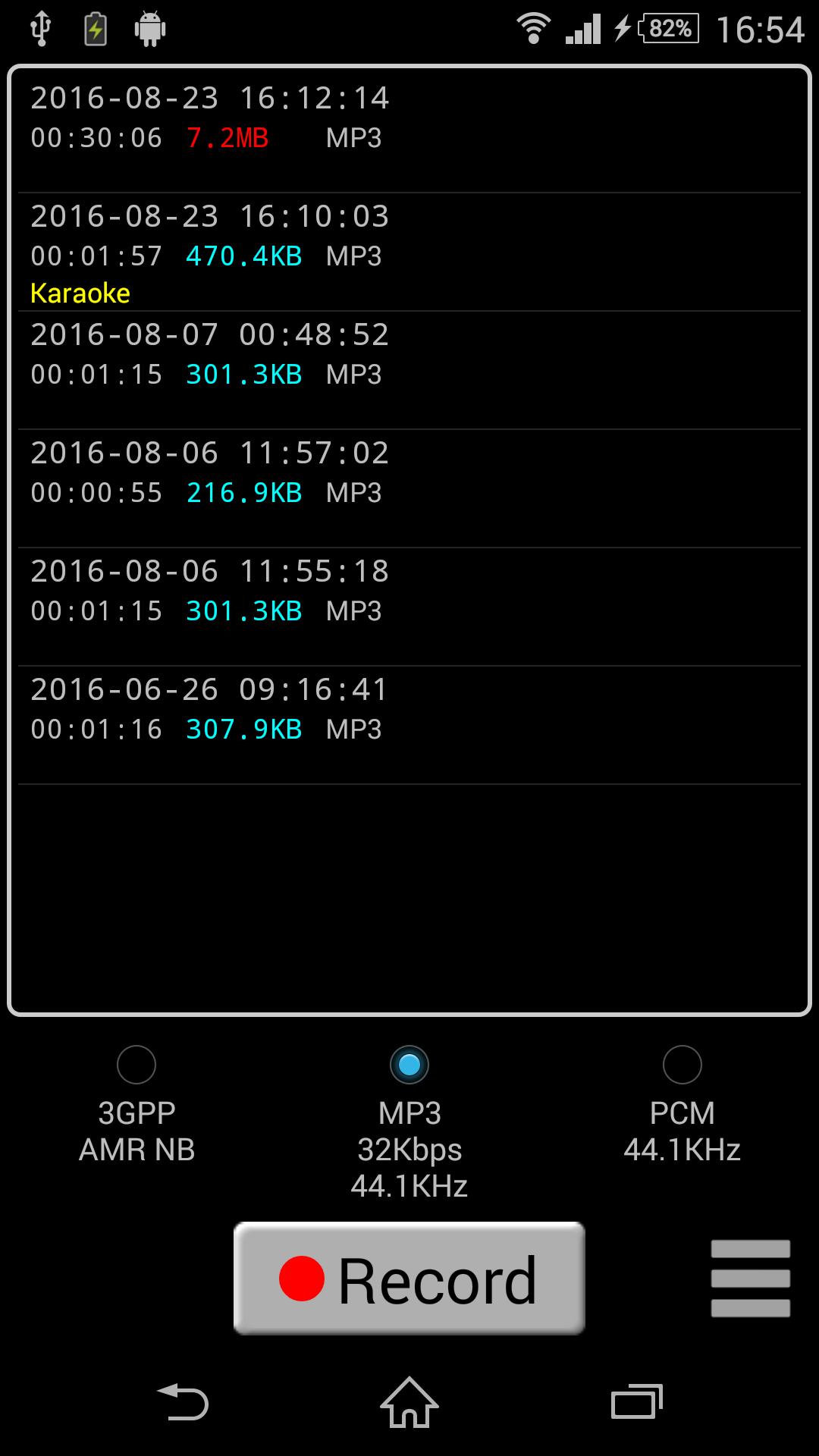Select the 3GPP AMR NB format
Image resolution: width=819 pixels, height=1456 pixels.
click(x=136, y=1065)
